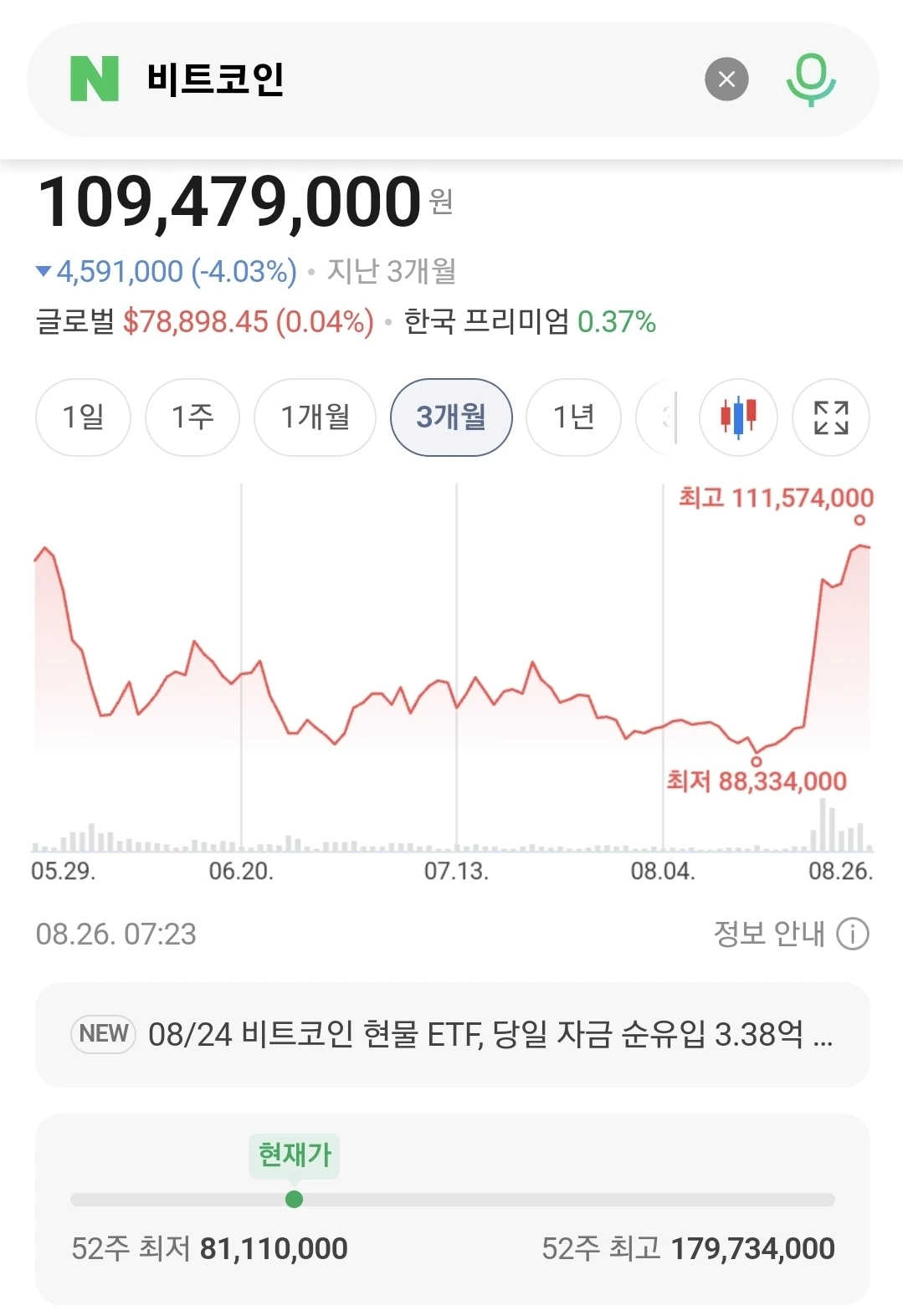
Task: Select the 3개월 chart period
Action: click(x=451, y=417)
